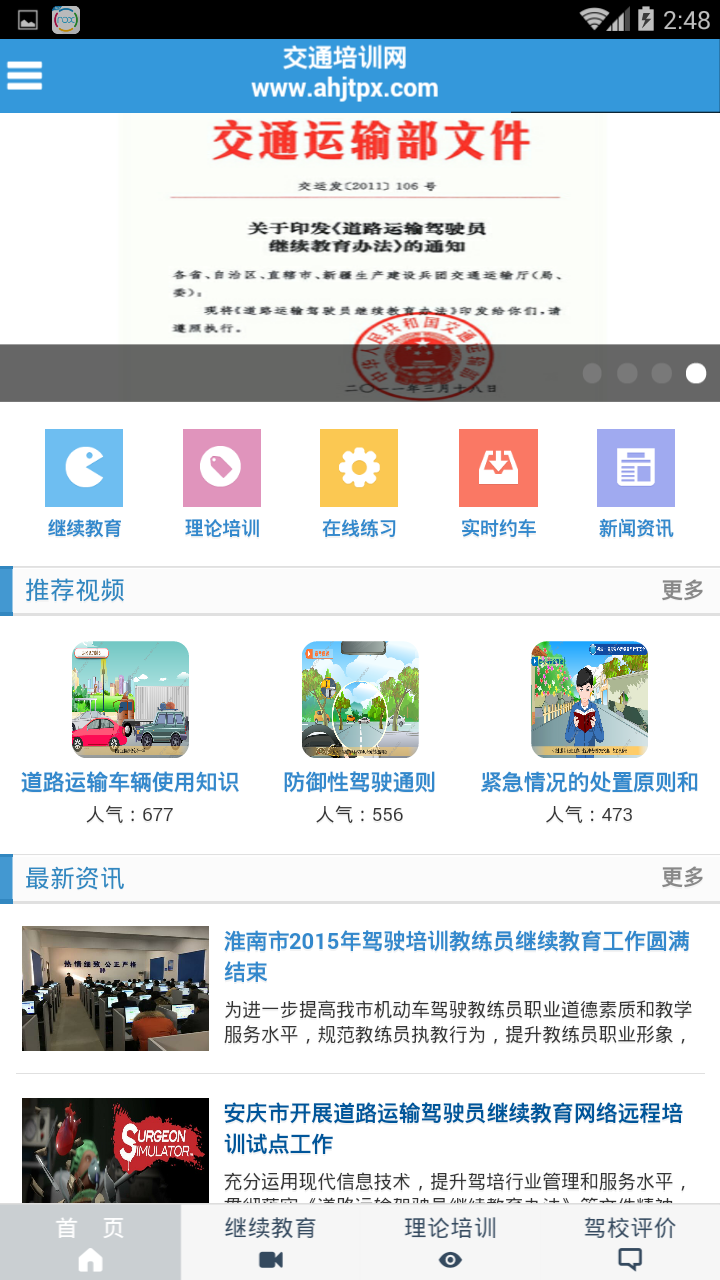The image size is (720, 1280).
Task: Switch to the 驾校评价 bottom tab
Action: (630, 1242)
